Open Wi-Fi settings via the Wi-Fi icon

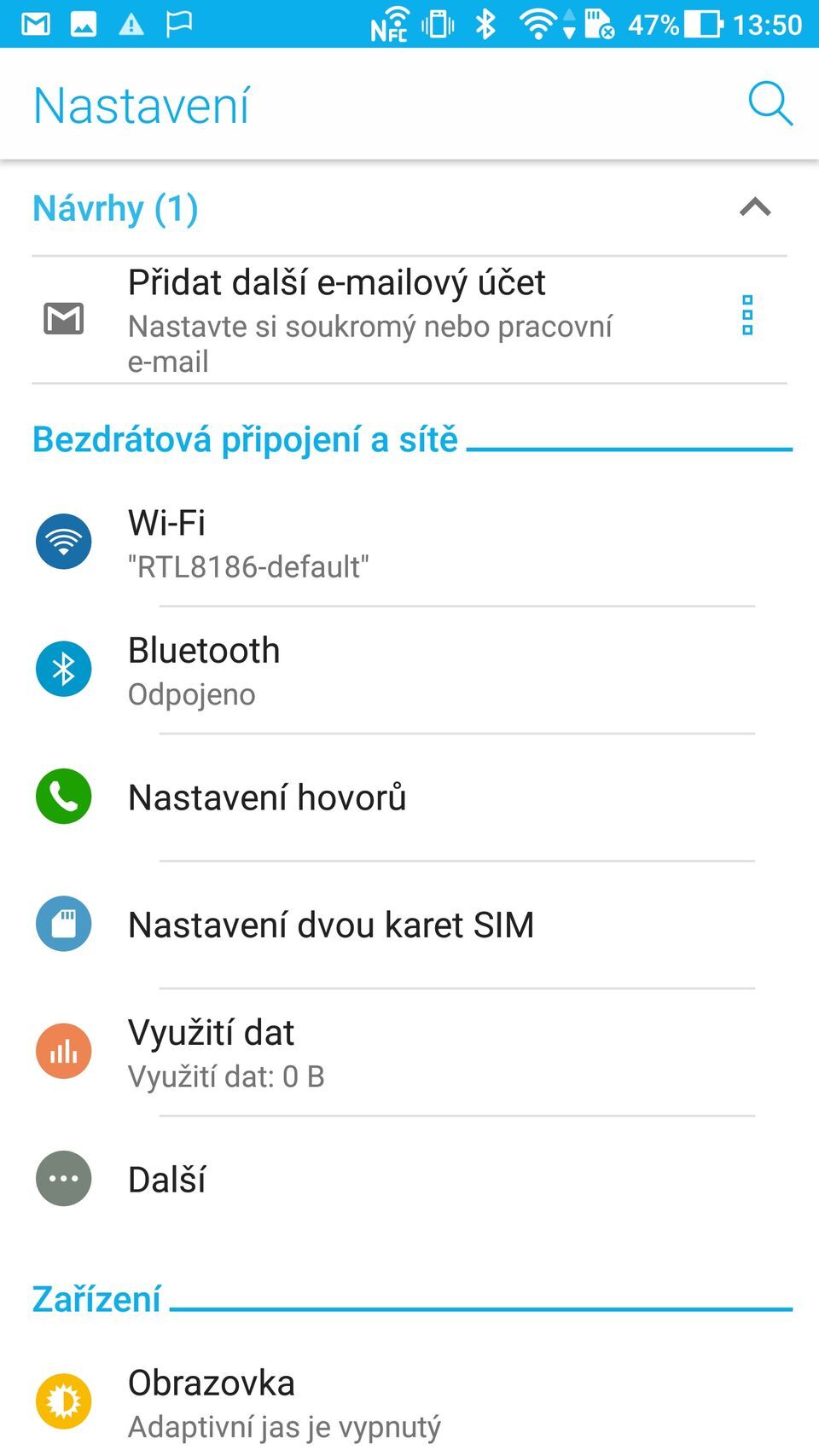[x=63, y=540]
